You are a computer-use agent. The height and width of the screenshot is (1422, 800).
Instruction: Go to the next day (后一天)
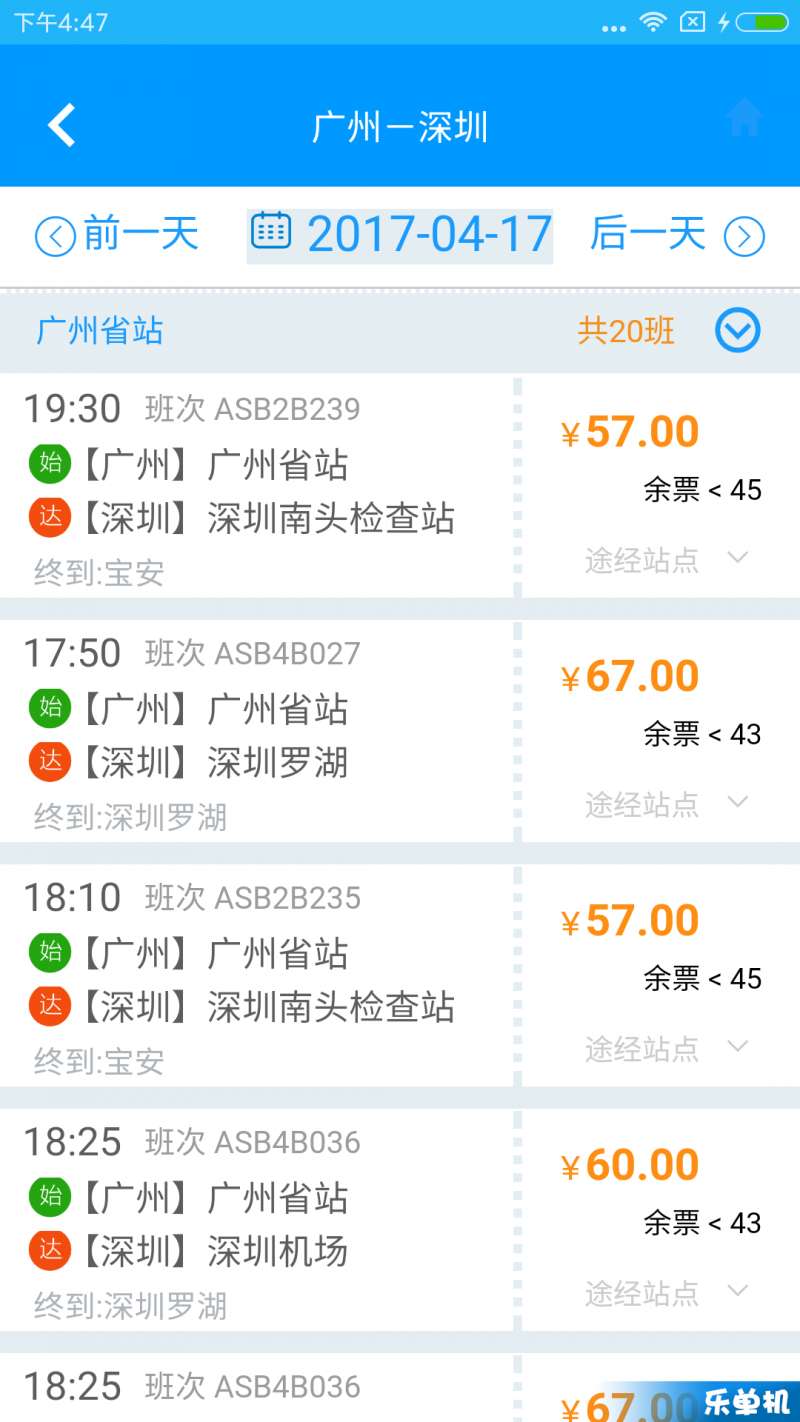pos(677,236)
